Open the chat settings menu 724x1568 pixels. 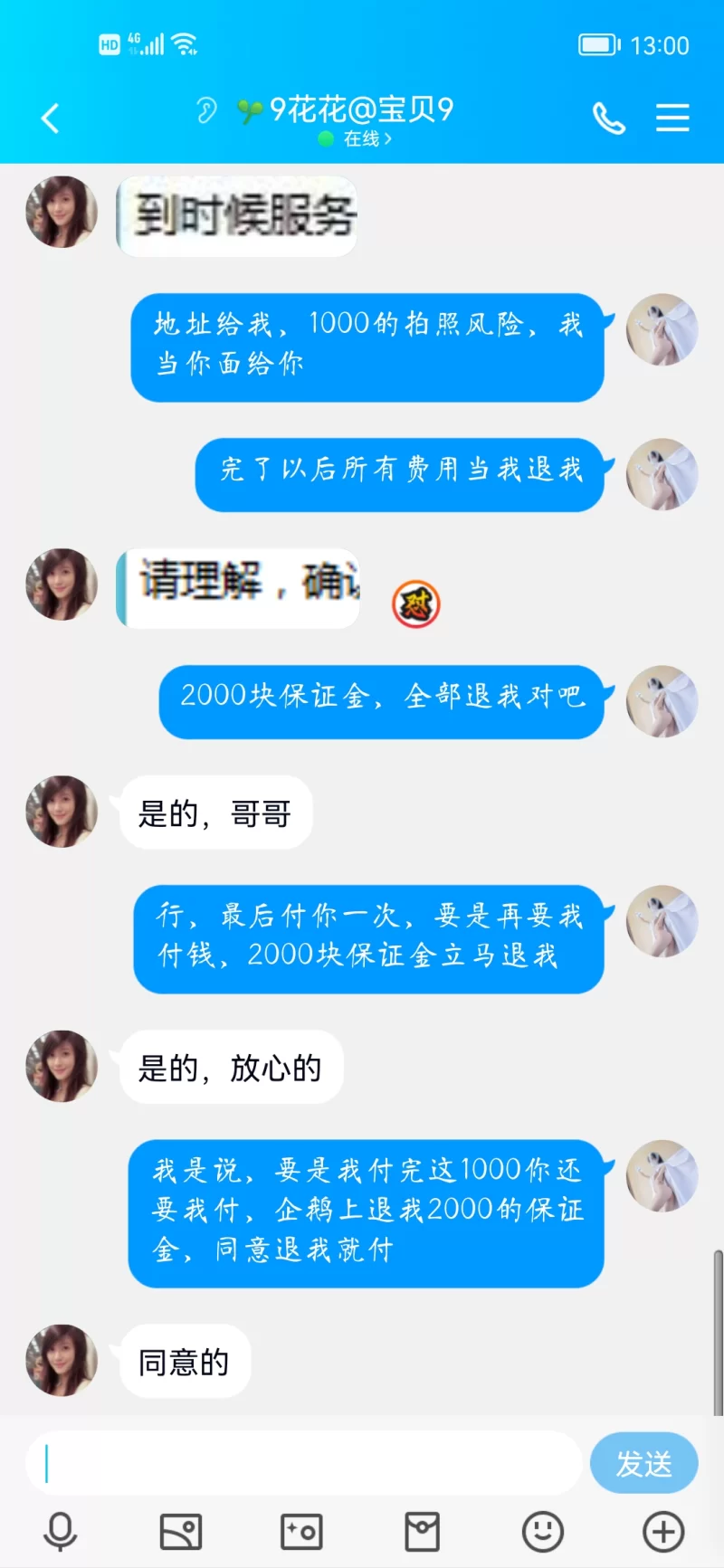pyautogui.click(x=672, y=118)
